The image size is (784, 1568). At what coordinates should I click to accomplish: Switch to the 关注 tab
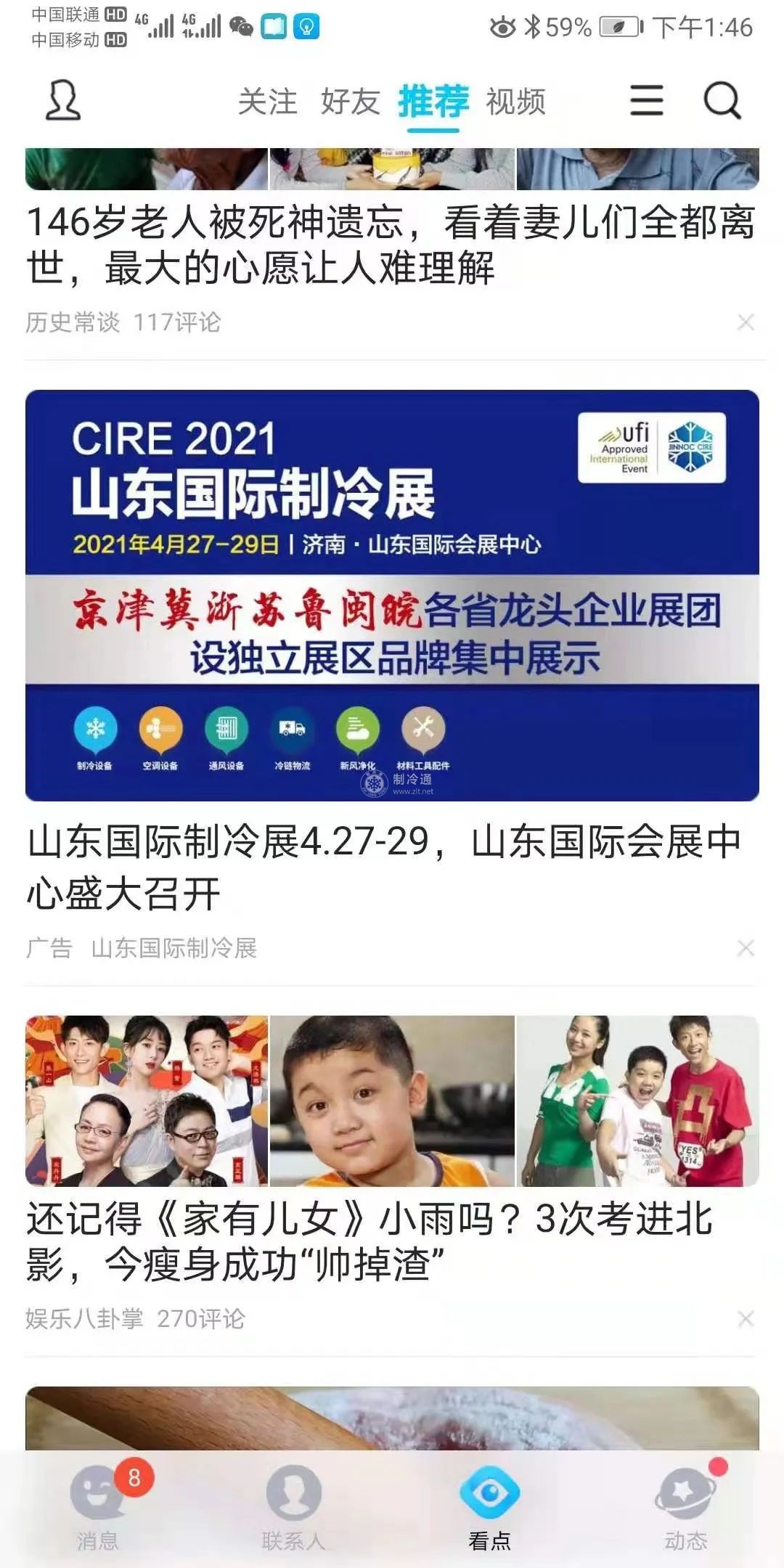267,102
